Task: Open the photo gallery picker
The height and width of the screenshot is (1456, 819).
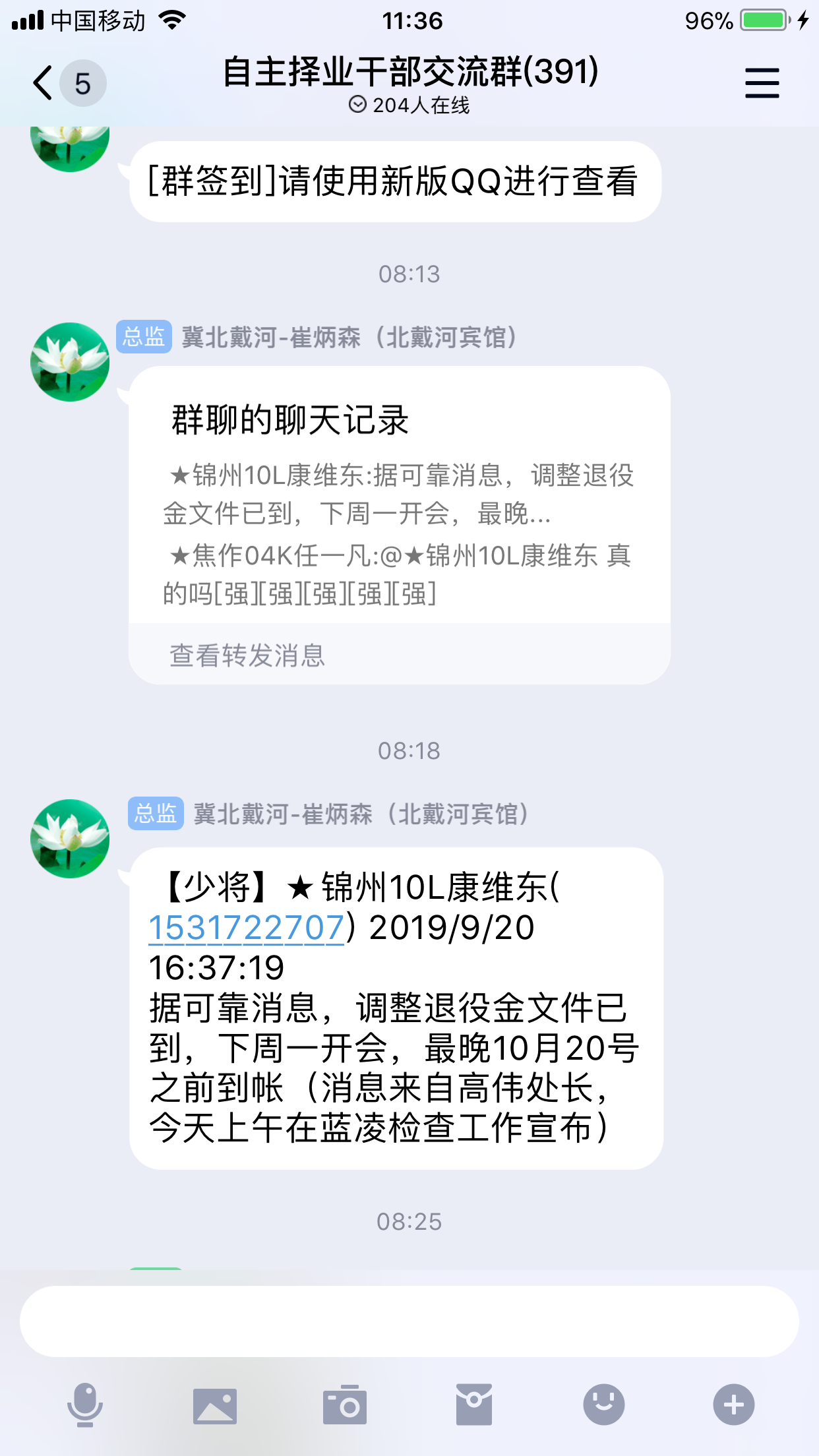Action: [215, 1405]
